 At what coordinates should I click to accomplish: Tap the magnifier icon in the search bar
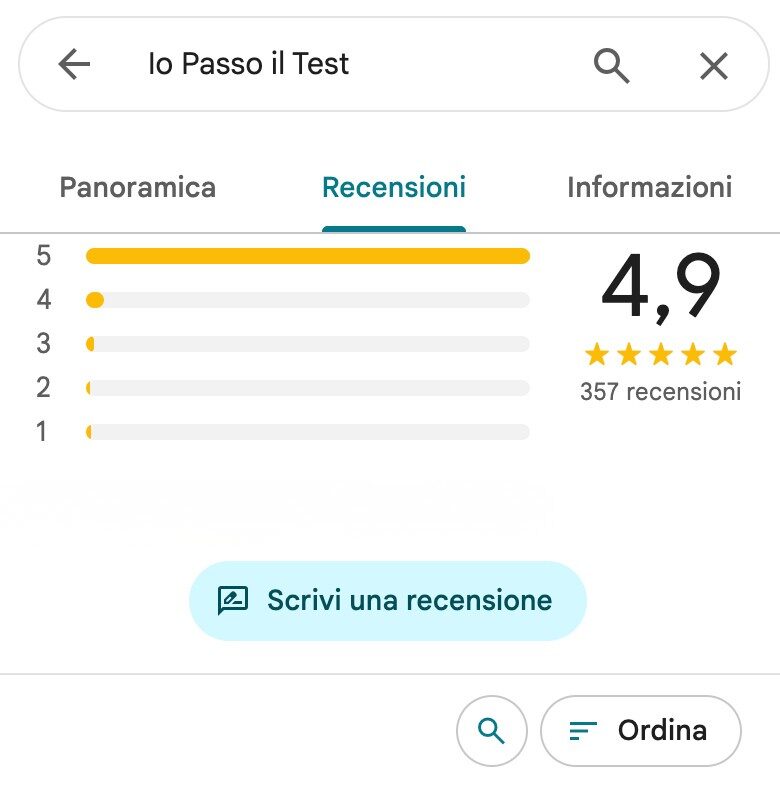(x=612, y=66)
